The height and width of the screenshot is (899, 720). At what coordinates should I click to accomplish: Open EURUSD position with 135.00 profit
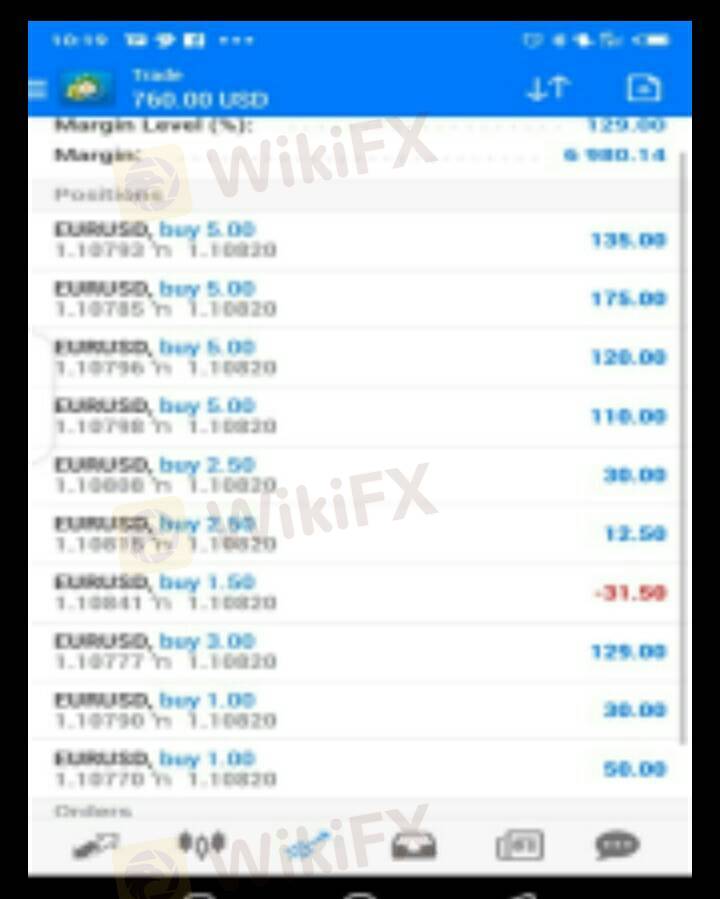pos(360,240)
